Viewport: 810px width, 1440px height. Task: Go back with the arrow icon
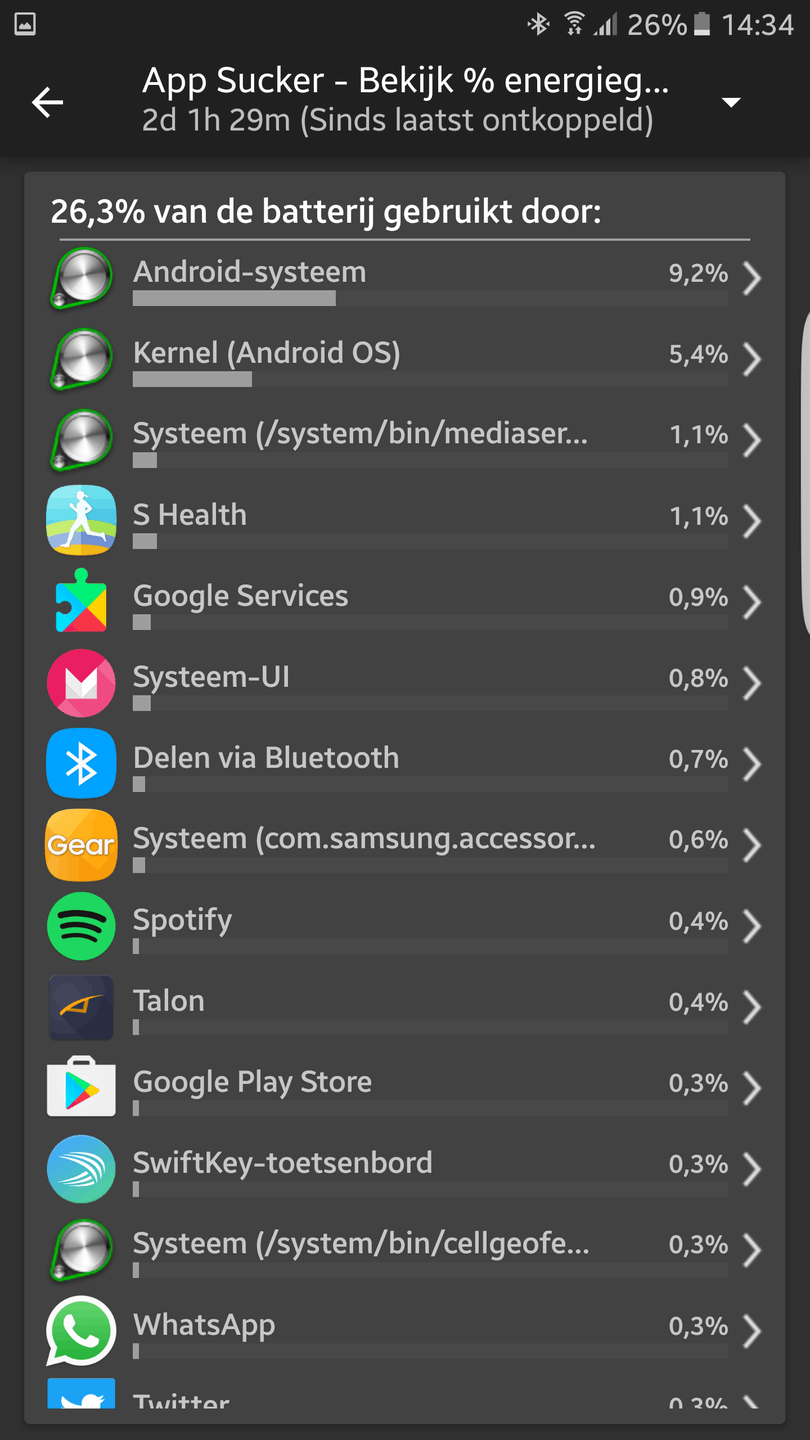(47, 102)
